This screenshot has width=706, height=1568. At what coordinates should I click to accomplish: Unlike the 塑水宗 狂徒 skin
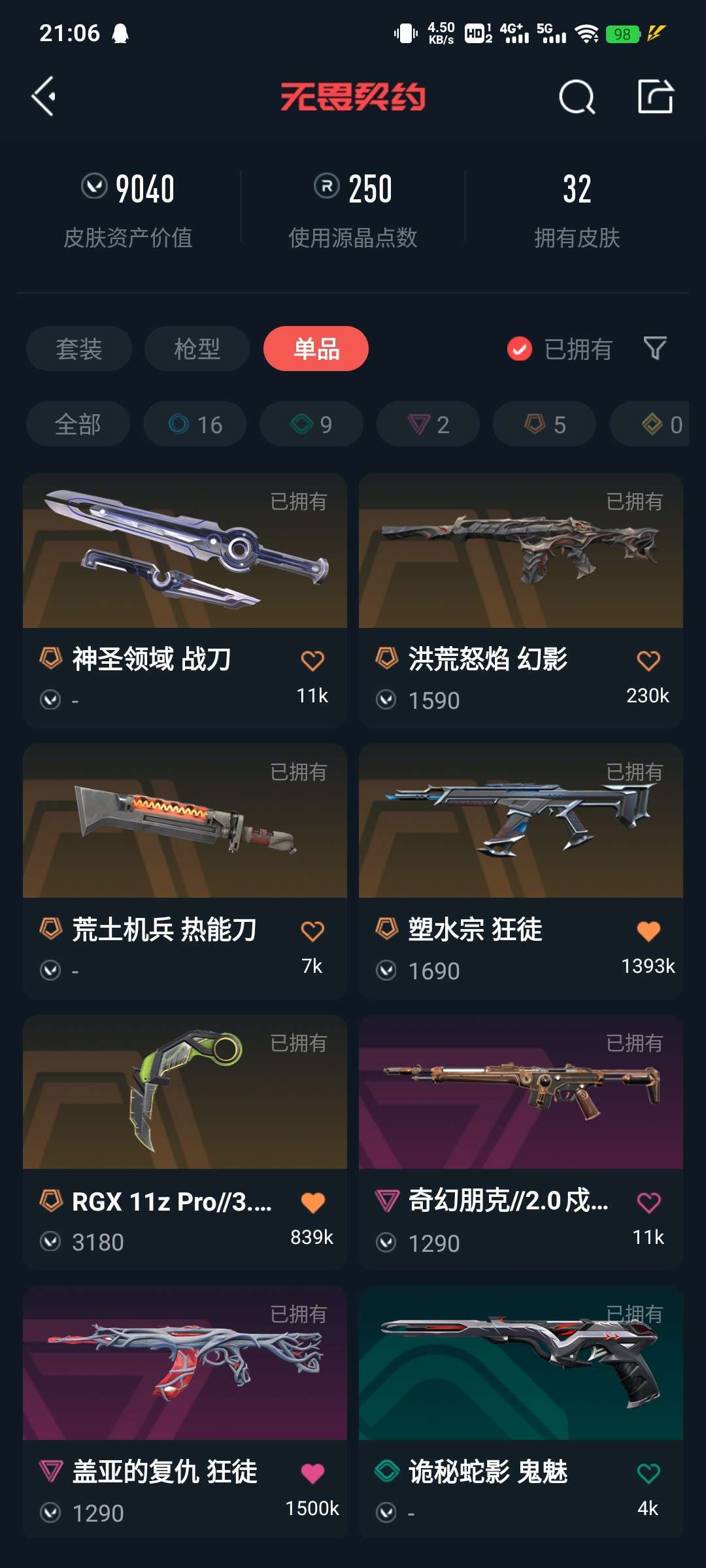click(x=648, y=931)
